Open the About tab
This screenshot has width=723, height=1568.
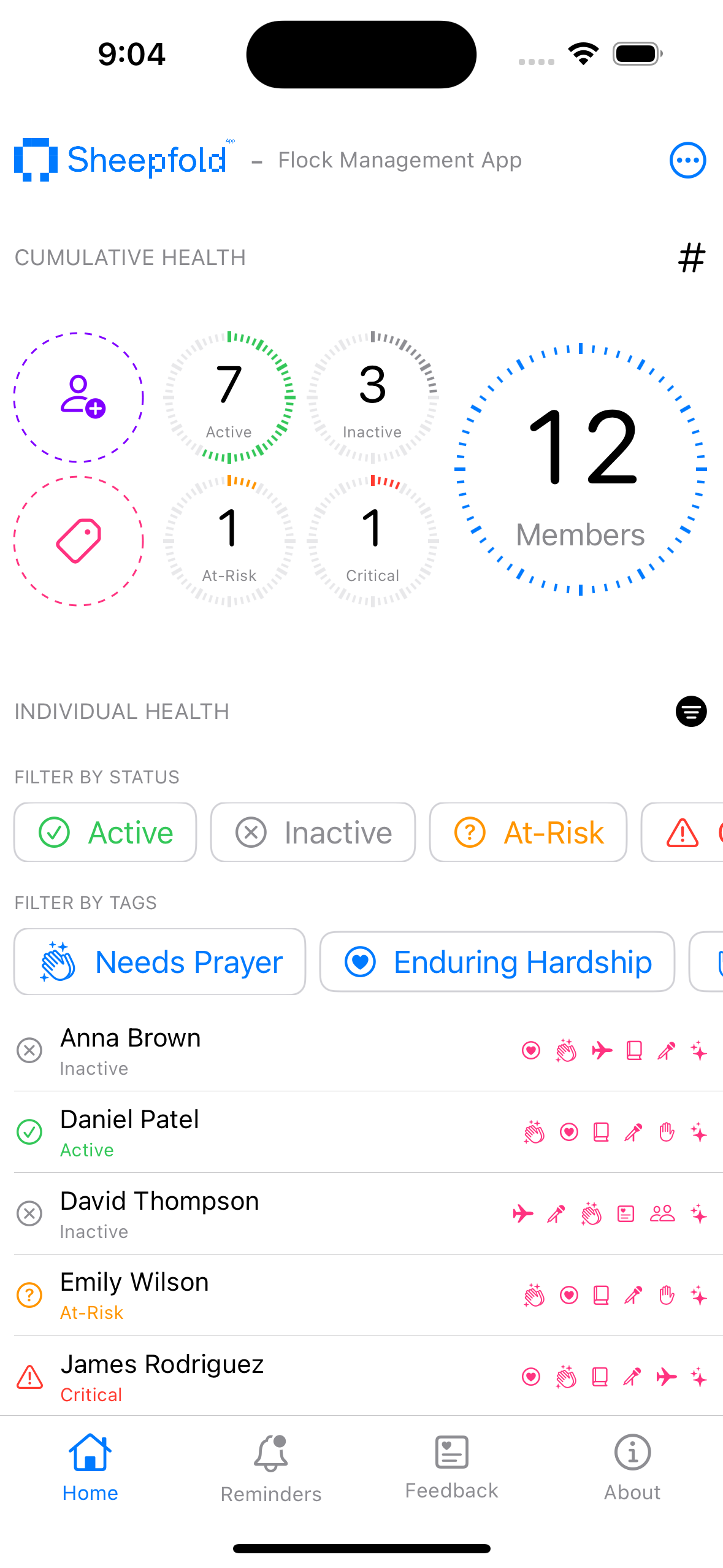tap(632, 1467)
